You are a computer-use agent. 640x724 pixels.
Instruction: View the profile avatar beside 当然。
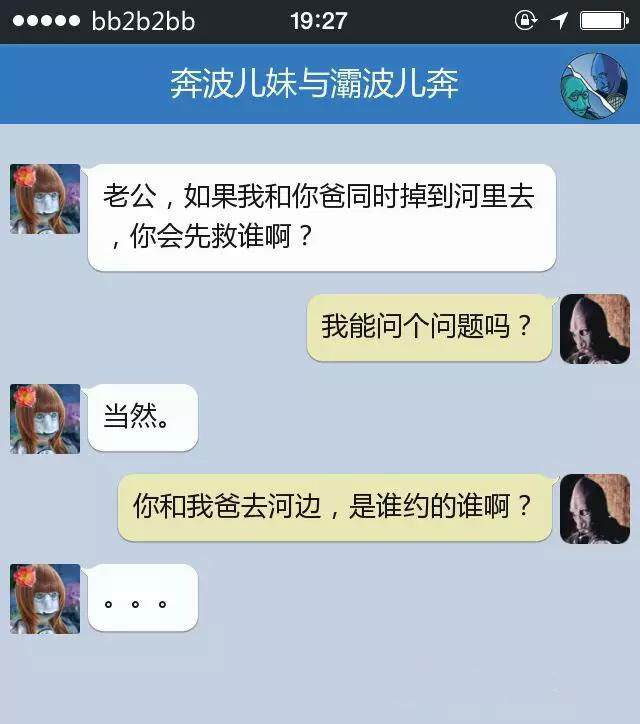(x=45, y=419)
